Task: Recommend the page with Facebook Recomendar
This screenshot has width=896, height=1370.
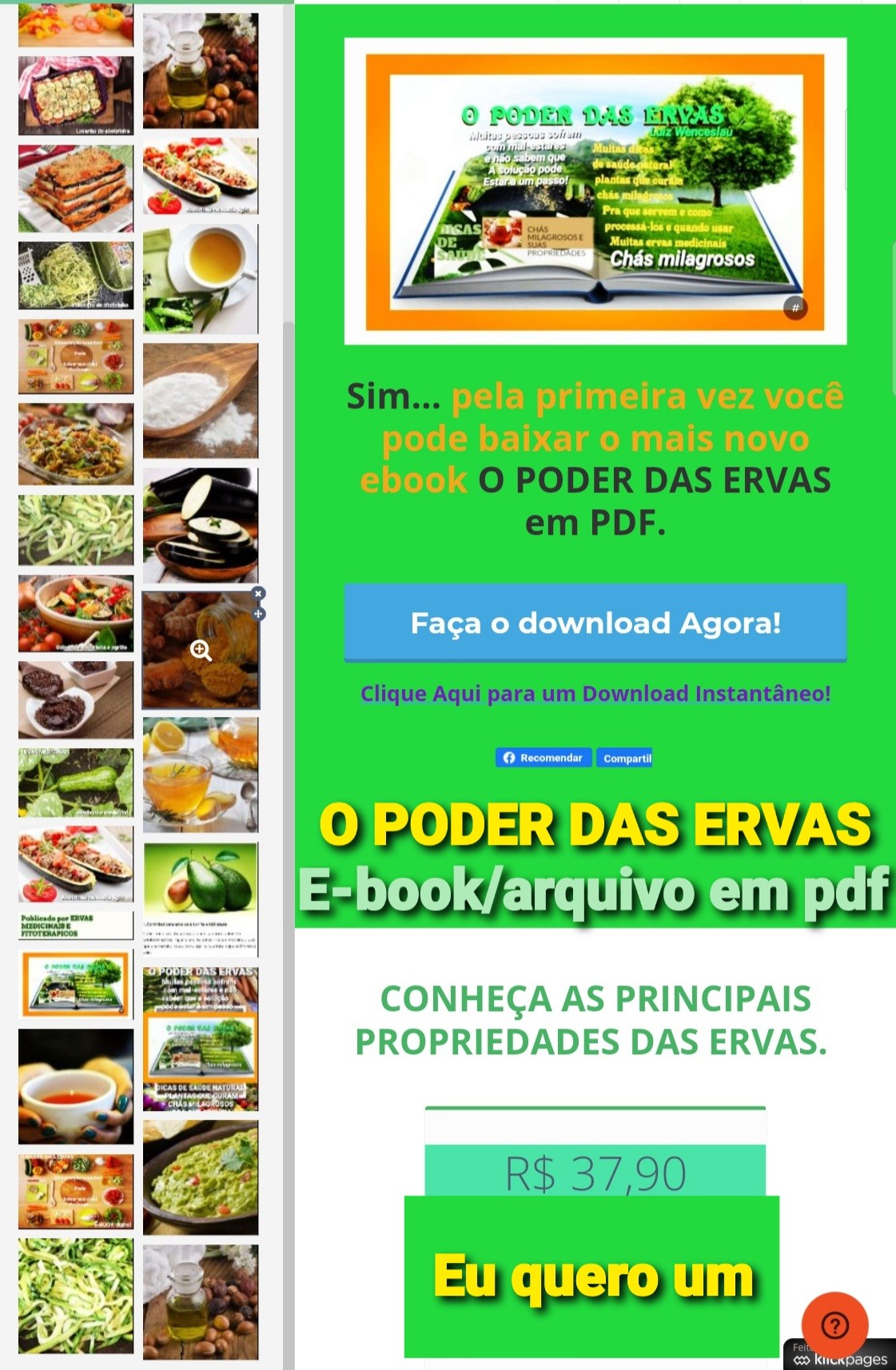Action: 544,758
